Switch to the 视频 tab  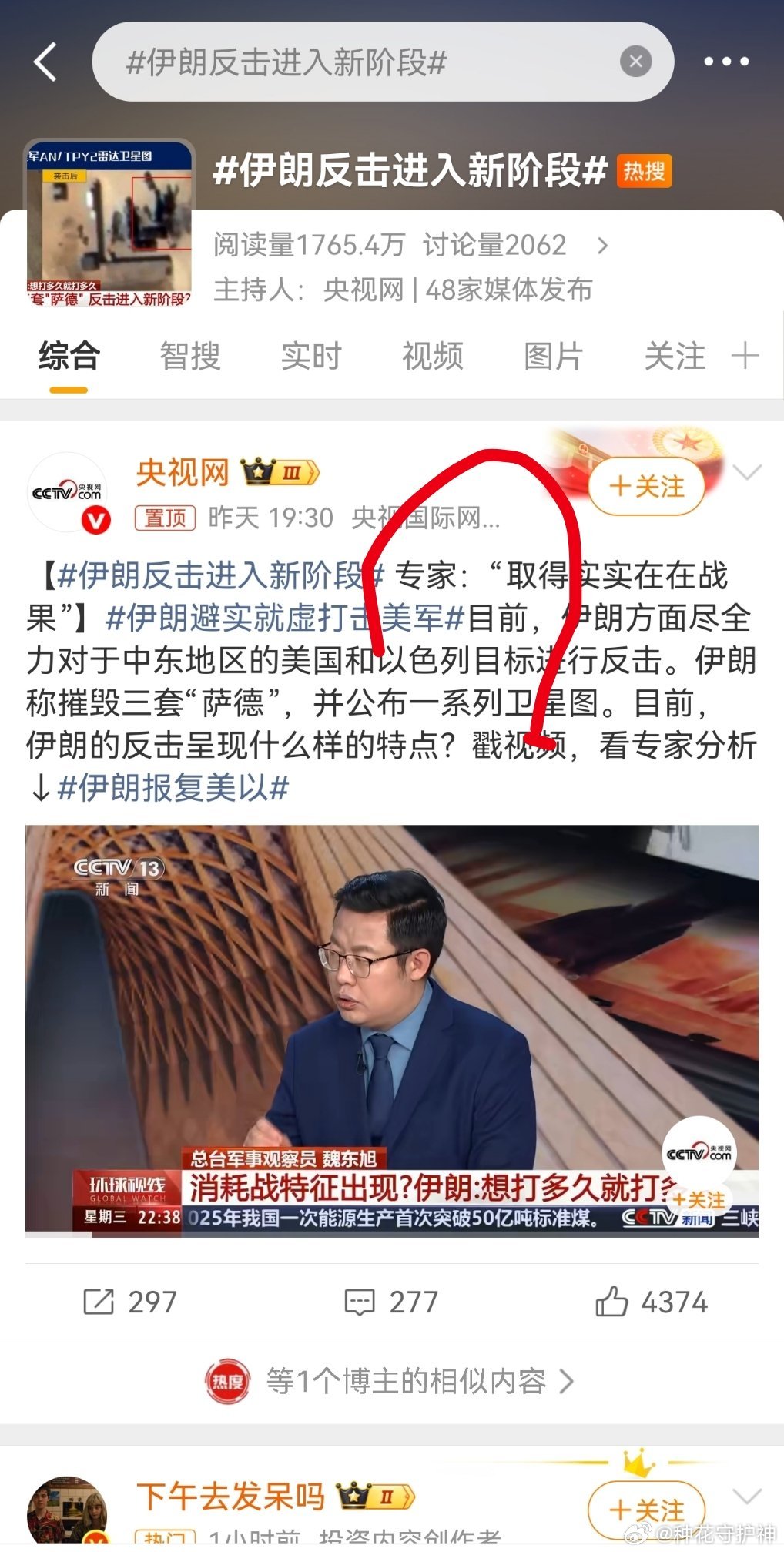click(432, 356)
